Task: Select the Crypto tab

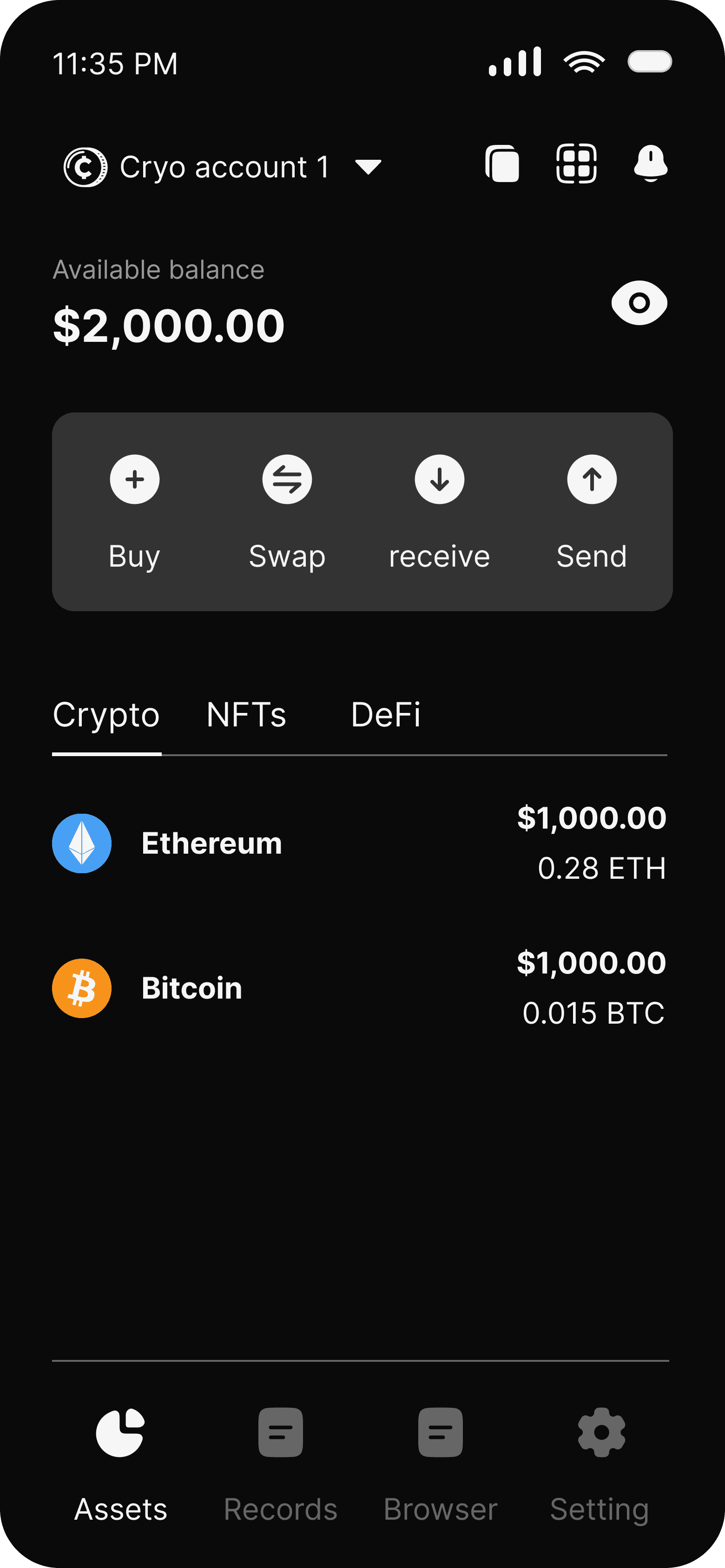Action: 106,715
